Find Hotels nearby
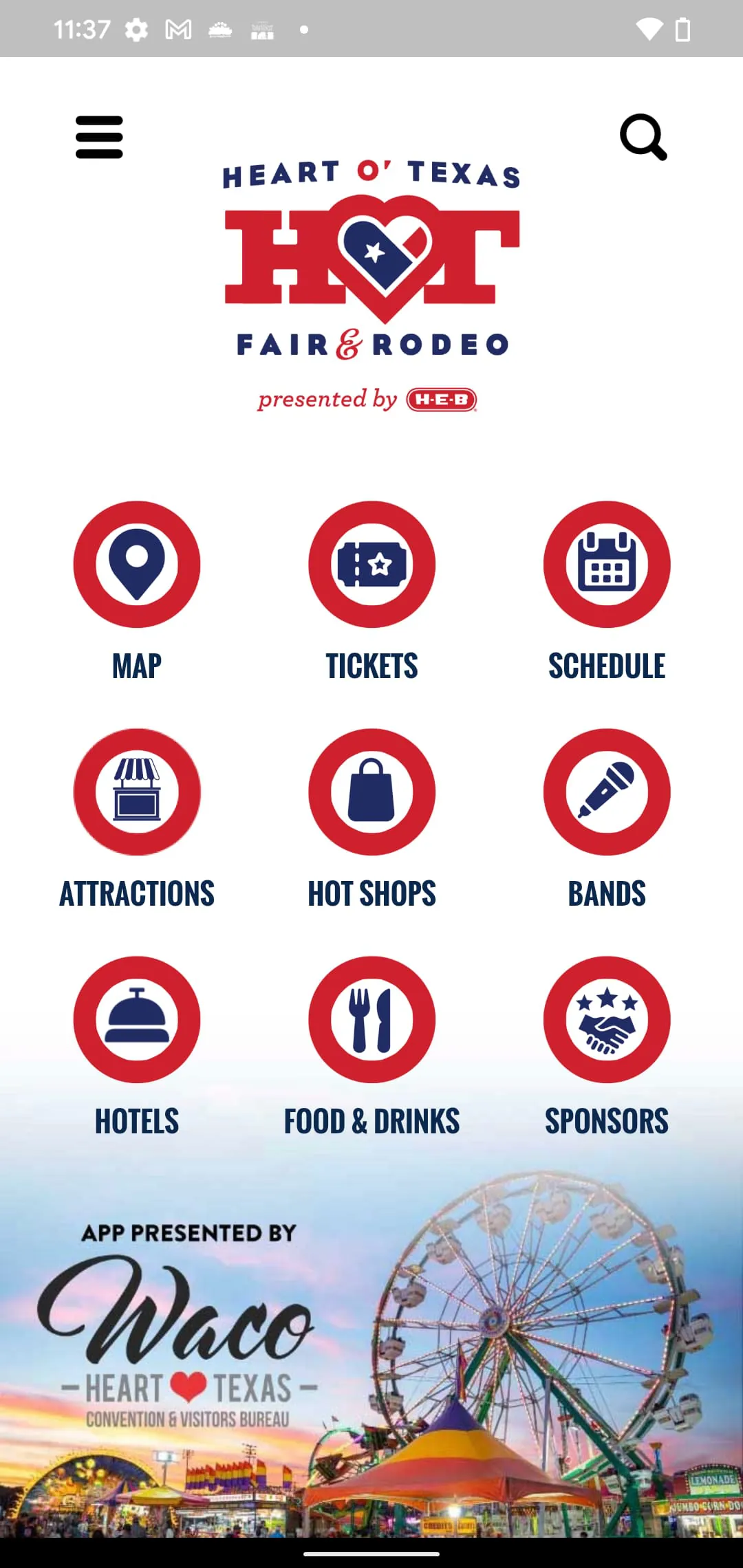Viewport: 743px width, 1568px height. (x=137, y=1020)
